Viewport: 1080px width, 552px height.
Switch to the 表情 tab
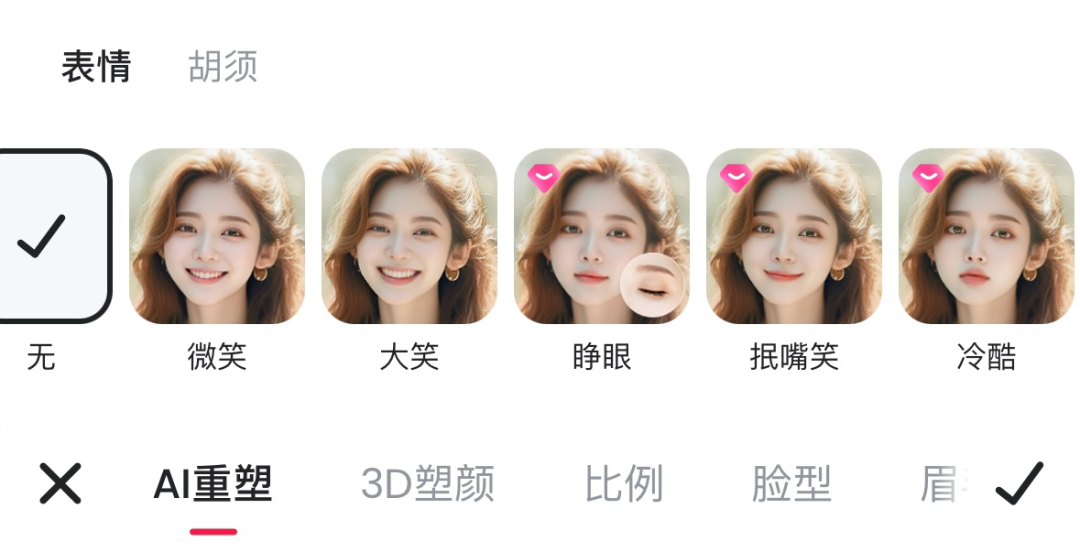pyautogui.click(x=96, y=68)
